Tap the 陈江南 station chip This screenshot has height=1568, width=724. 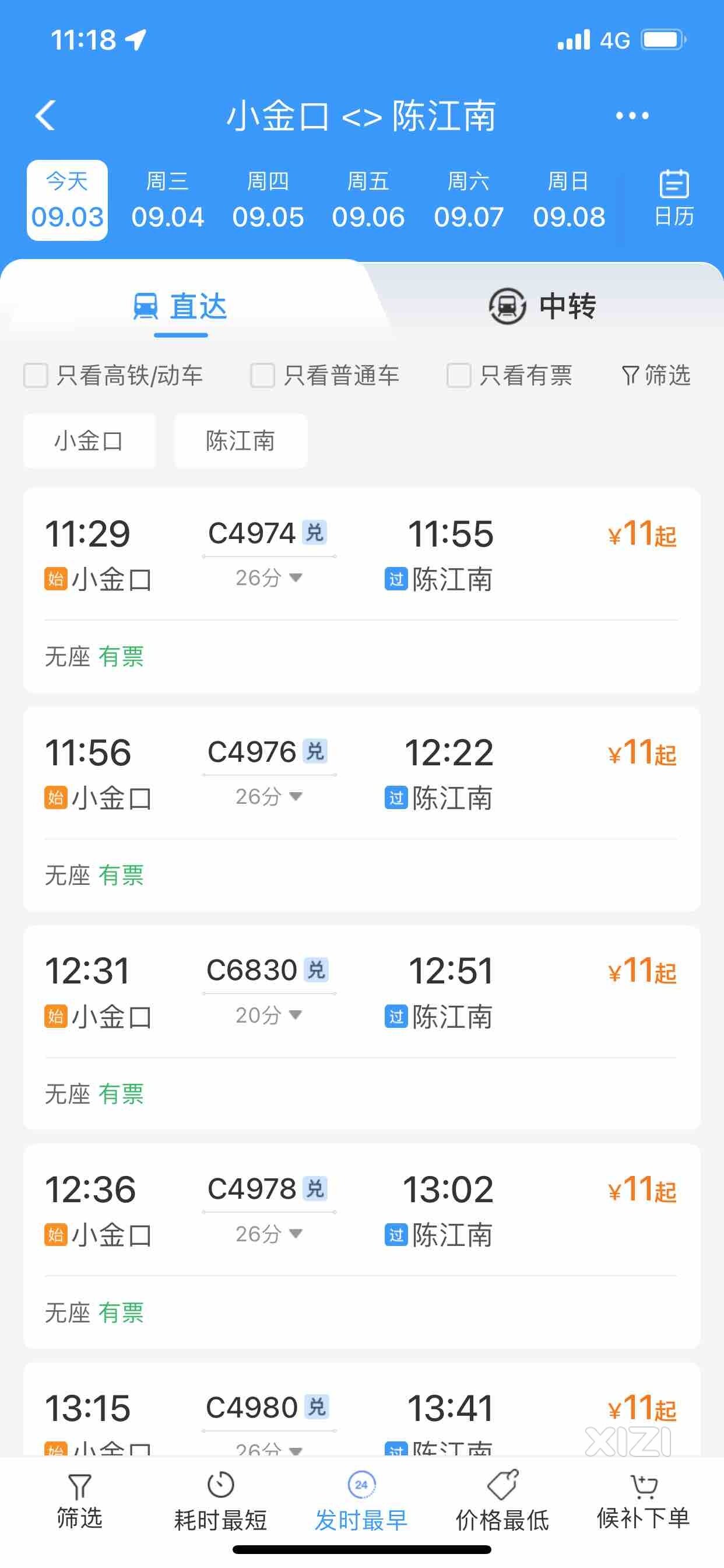click(x=241, y=440)
